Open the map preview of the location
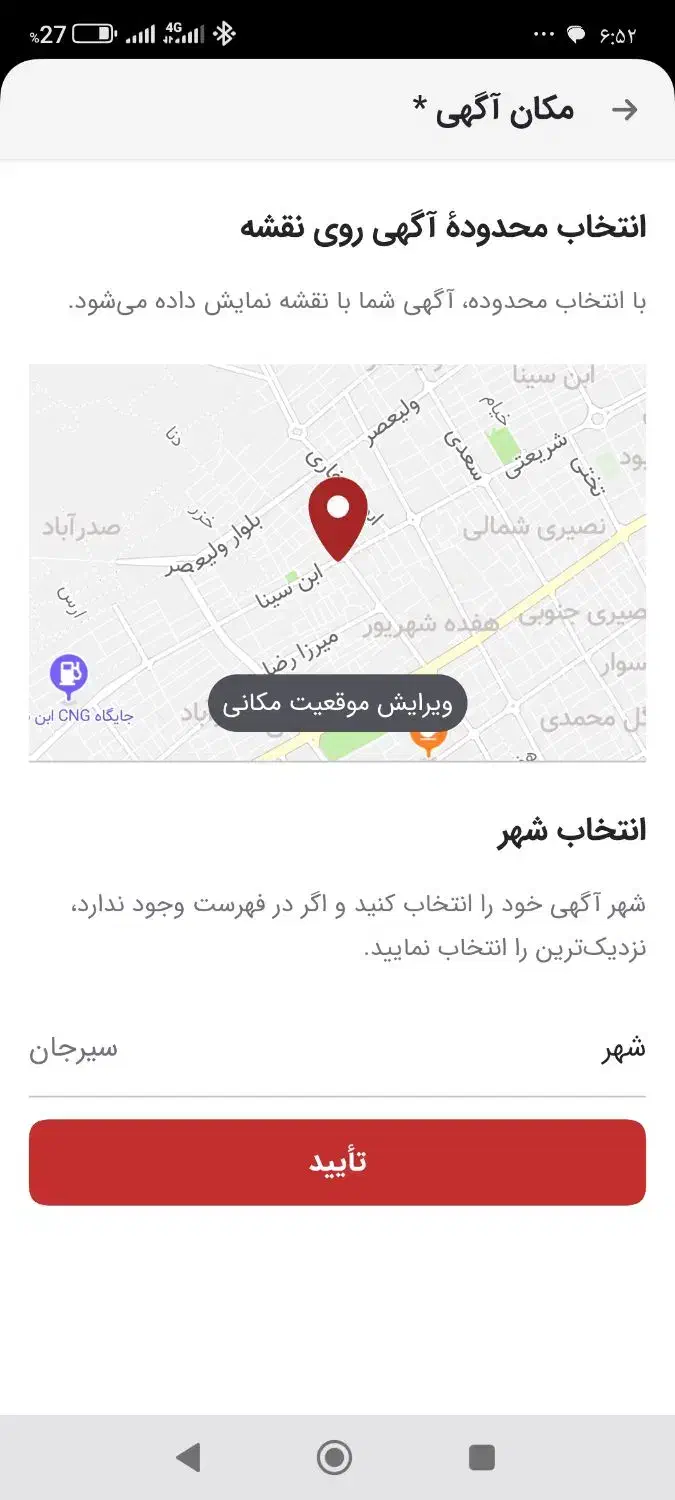This screenshot has width=675, height=1500. [x=337, y=540]
